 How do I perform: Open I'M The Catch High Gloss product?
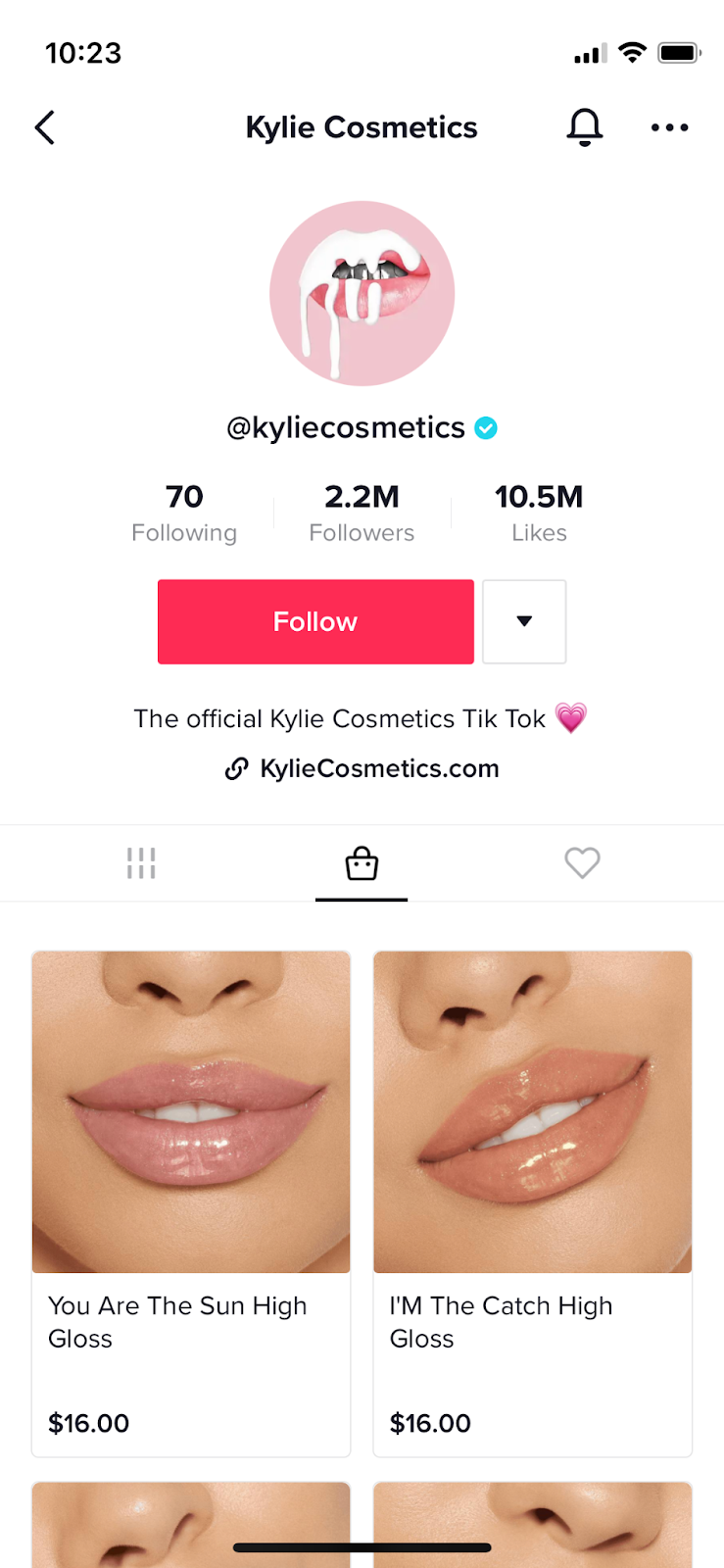[x=532, y=1203]
